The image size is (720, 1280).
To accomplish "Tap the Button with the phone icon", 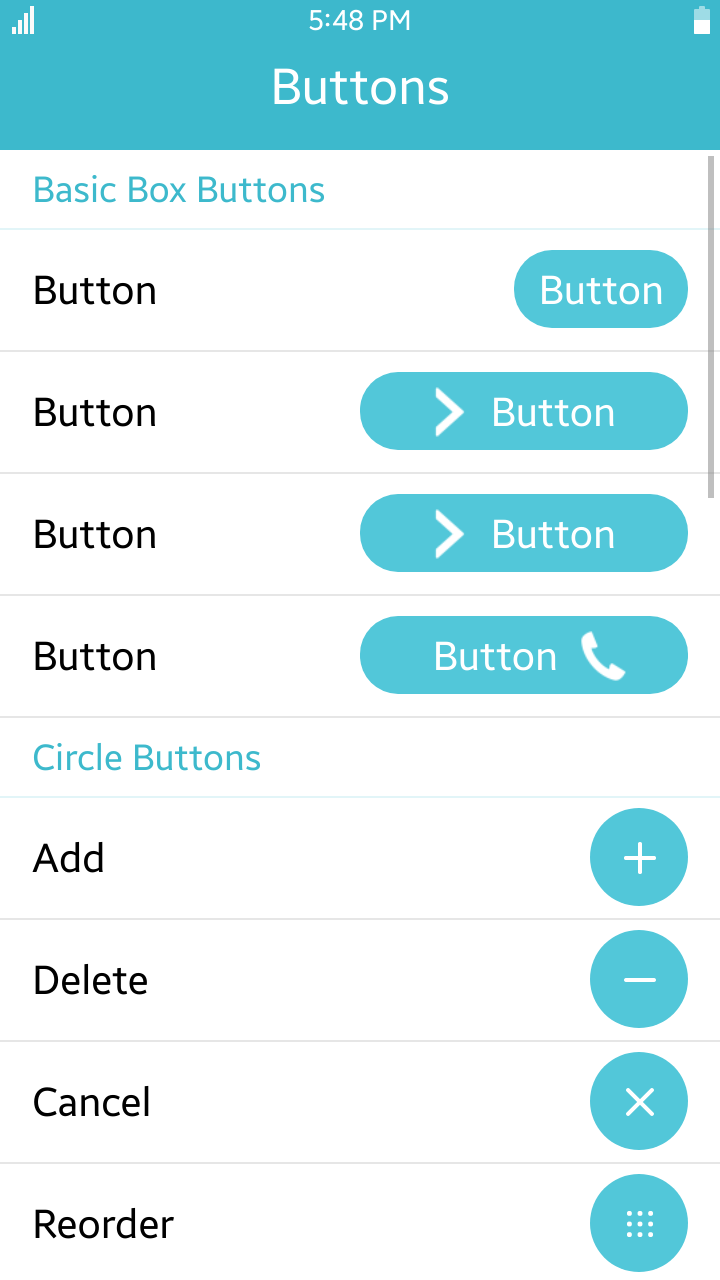I will 524,656.
